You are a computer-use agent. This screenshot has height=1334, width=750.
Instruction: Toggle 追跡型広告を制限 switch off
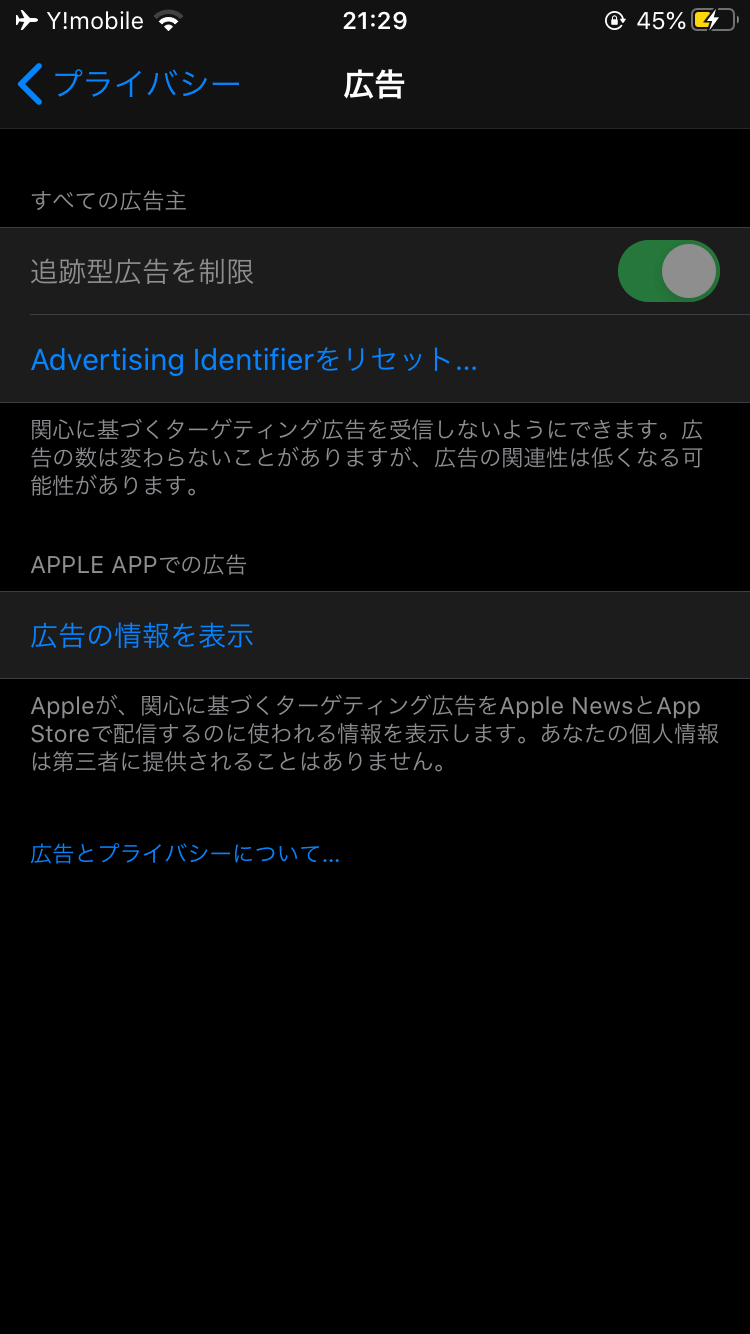pyautogui.click(x=668, y=271)
